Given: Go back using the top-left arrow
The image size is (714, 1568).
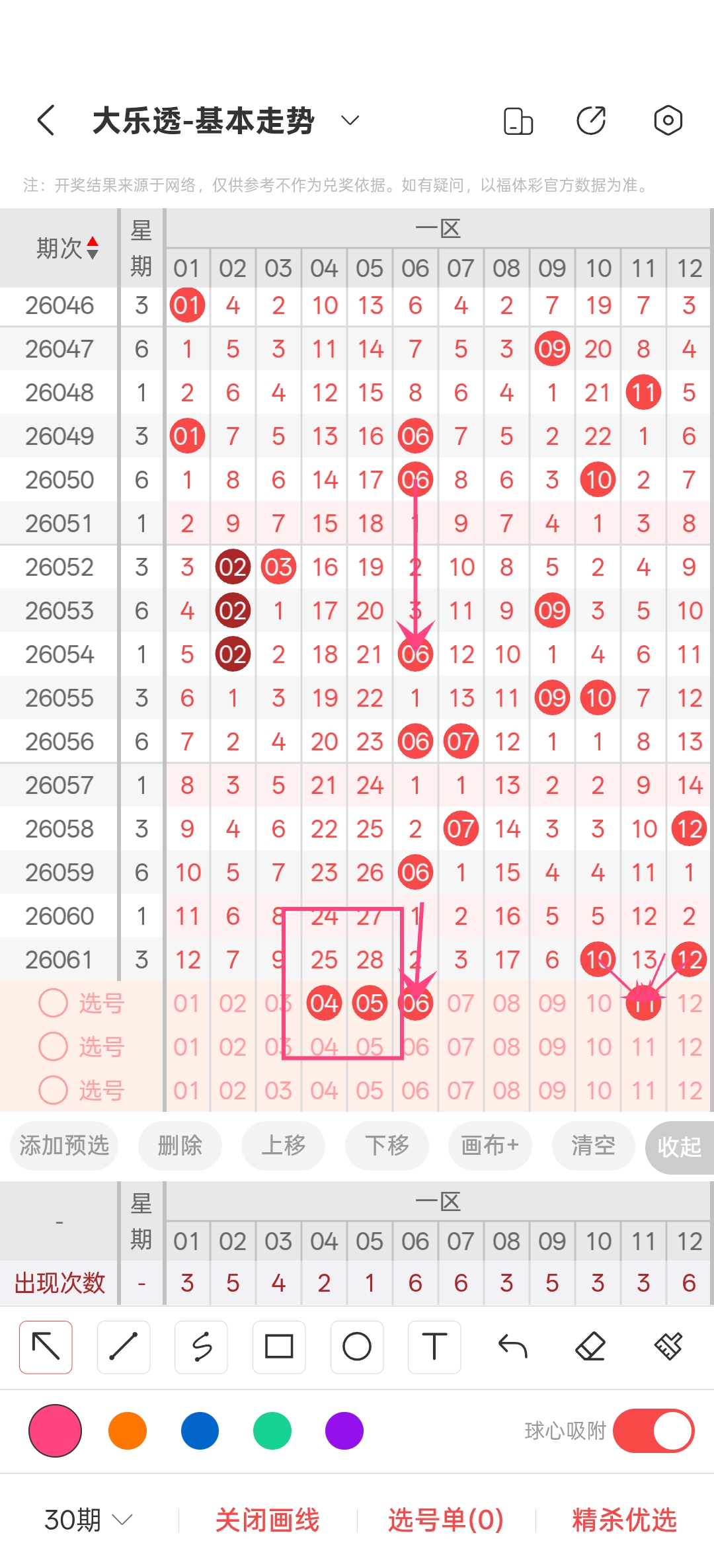Looking at the screenshot, I should [46, 120].
